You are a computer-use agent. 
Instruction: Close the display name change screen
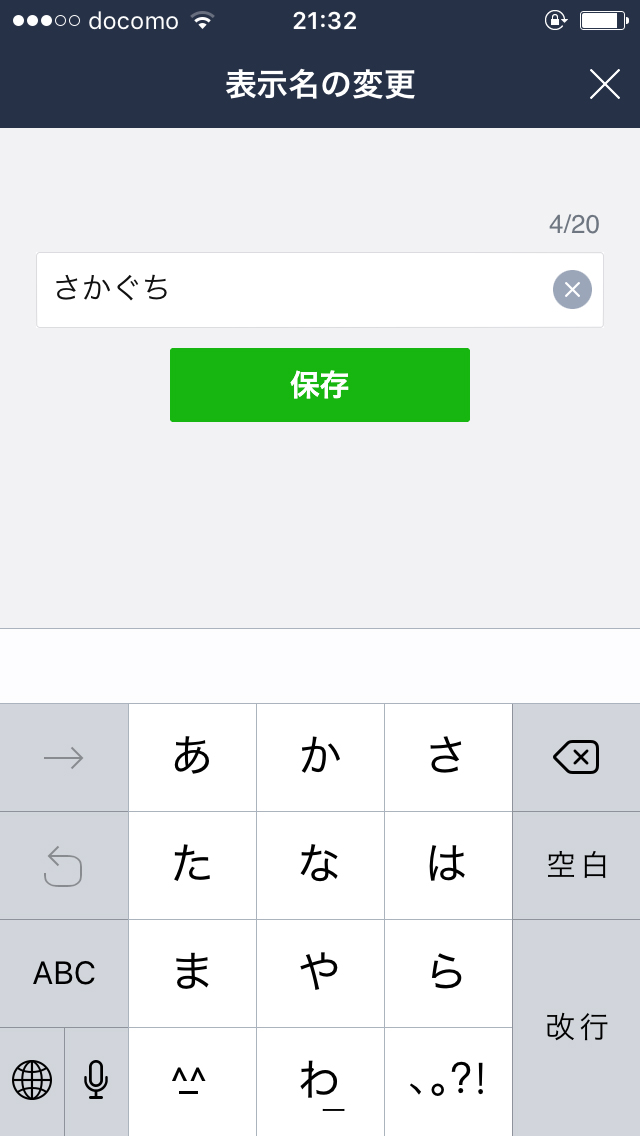604,85
